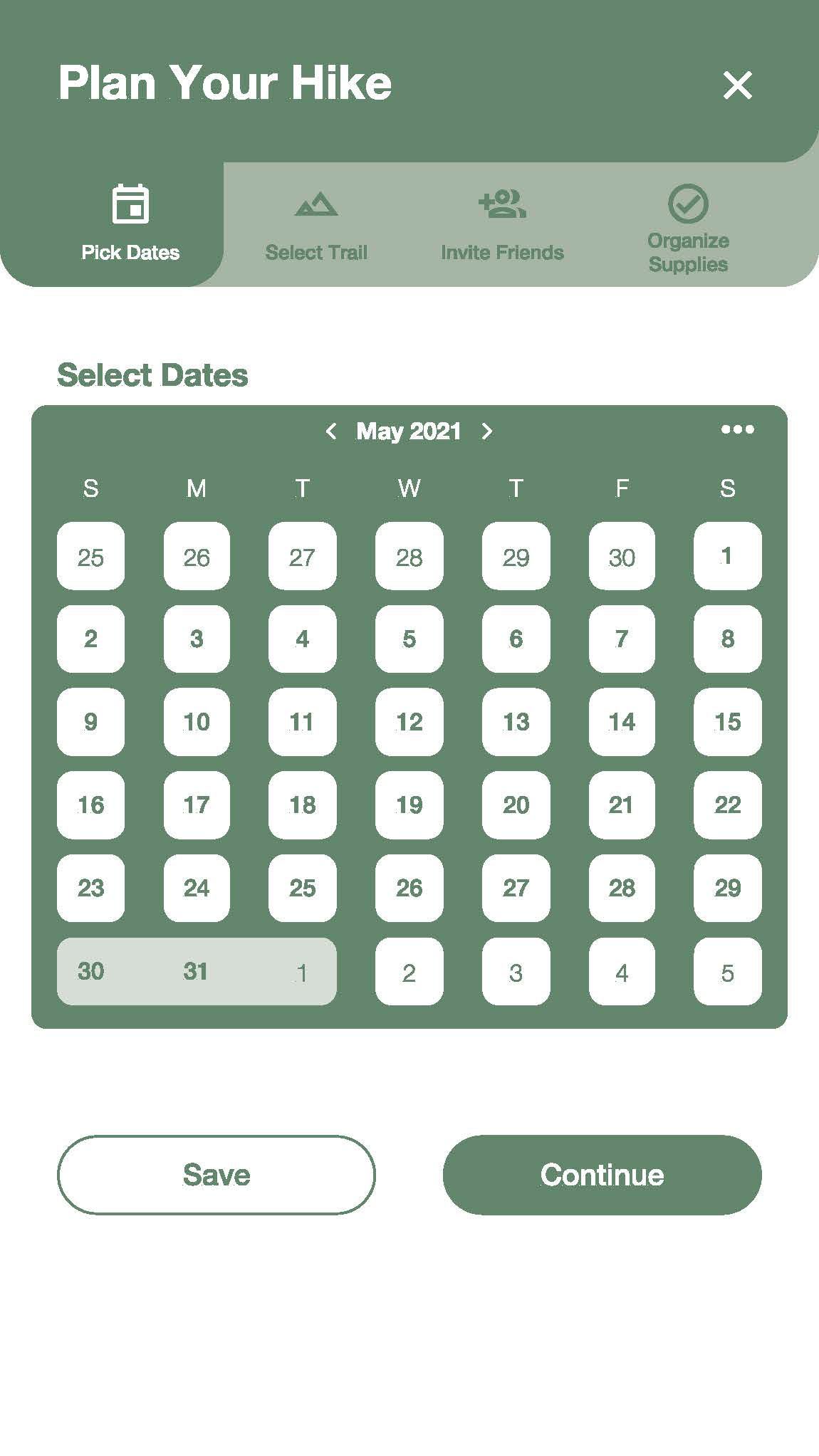819x1456 pixels.
Task: Select May 20 as a date
Action: [516, 805]
